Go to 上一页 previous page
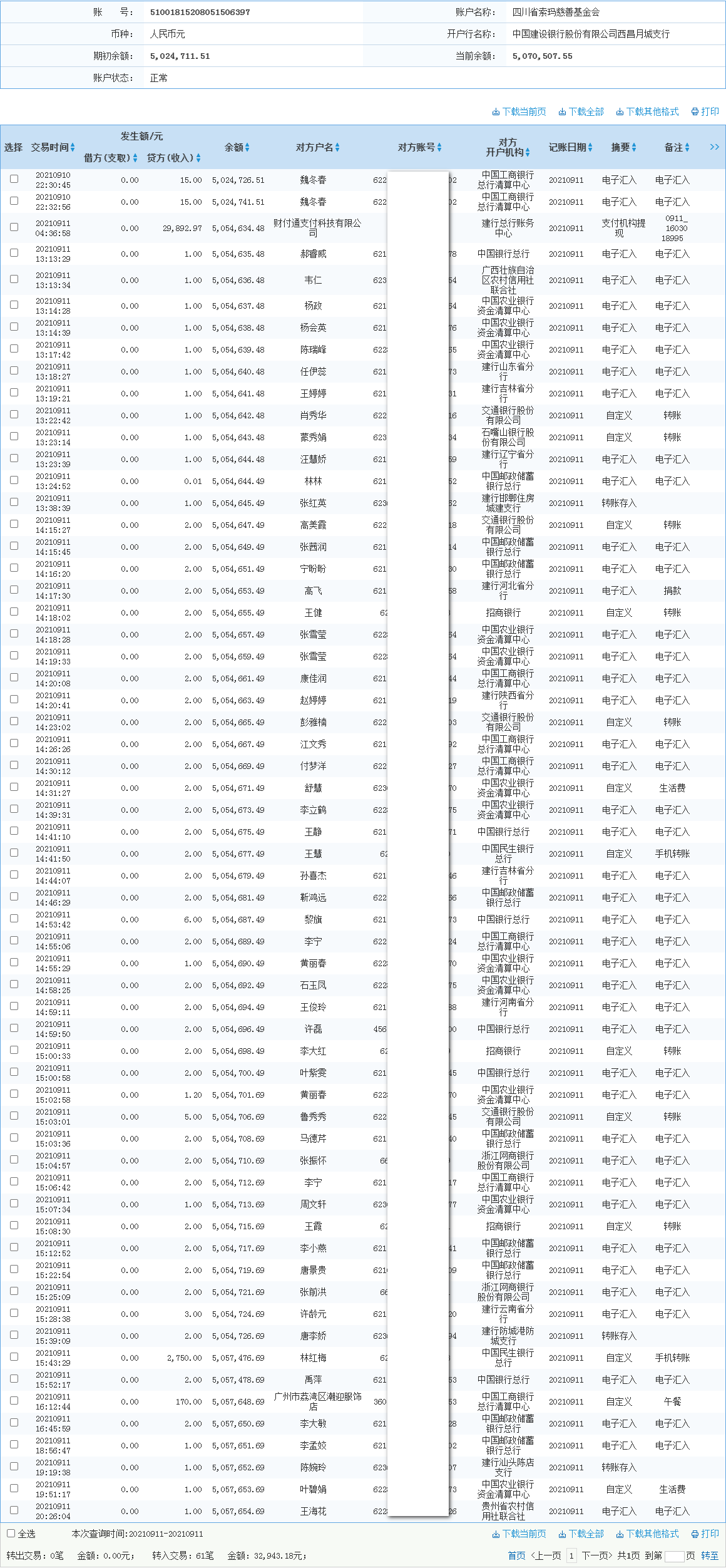Viewport: 726px width, 1568px height. pyautogui.click(x=546, y=1555)
